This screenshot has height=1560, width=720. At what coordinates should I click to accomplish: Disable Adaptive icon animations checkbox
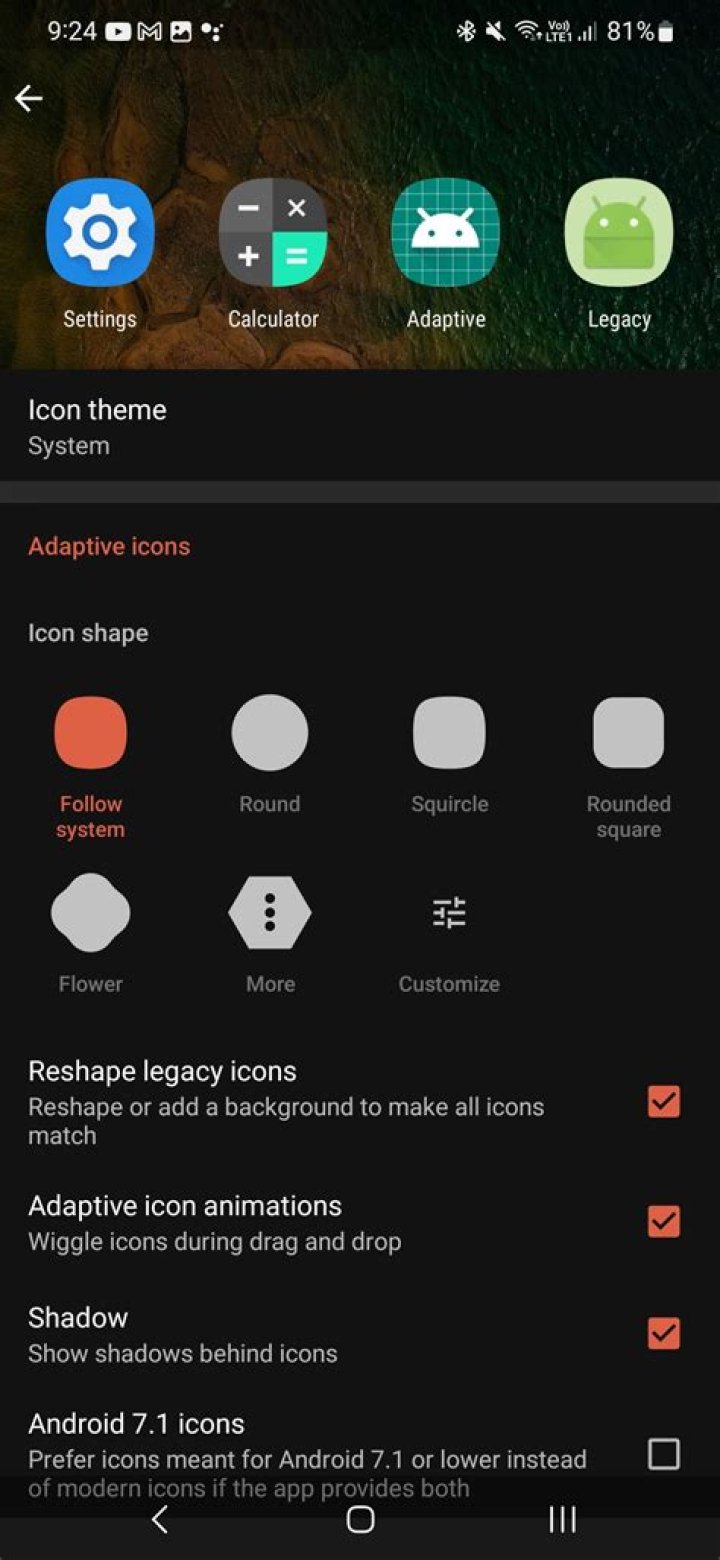click(663, 1221)
